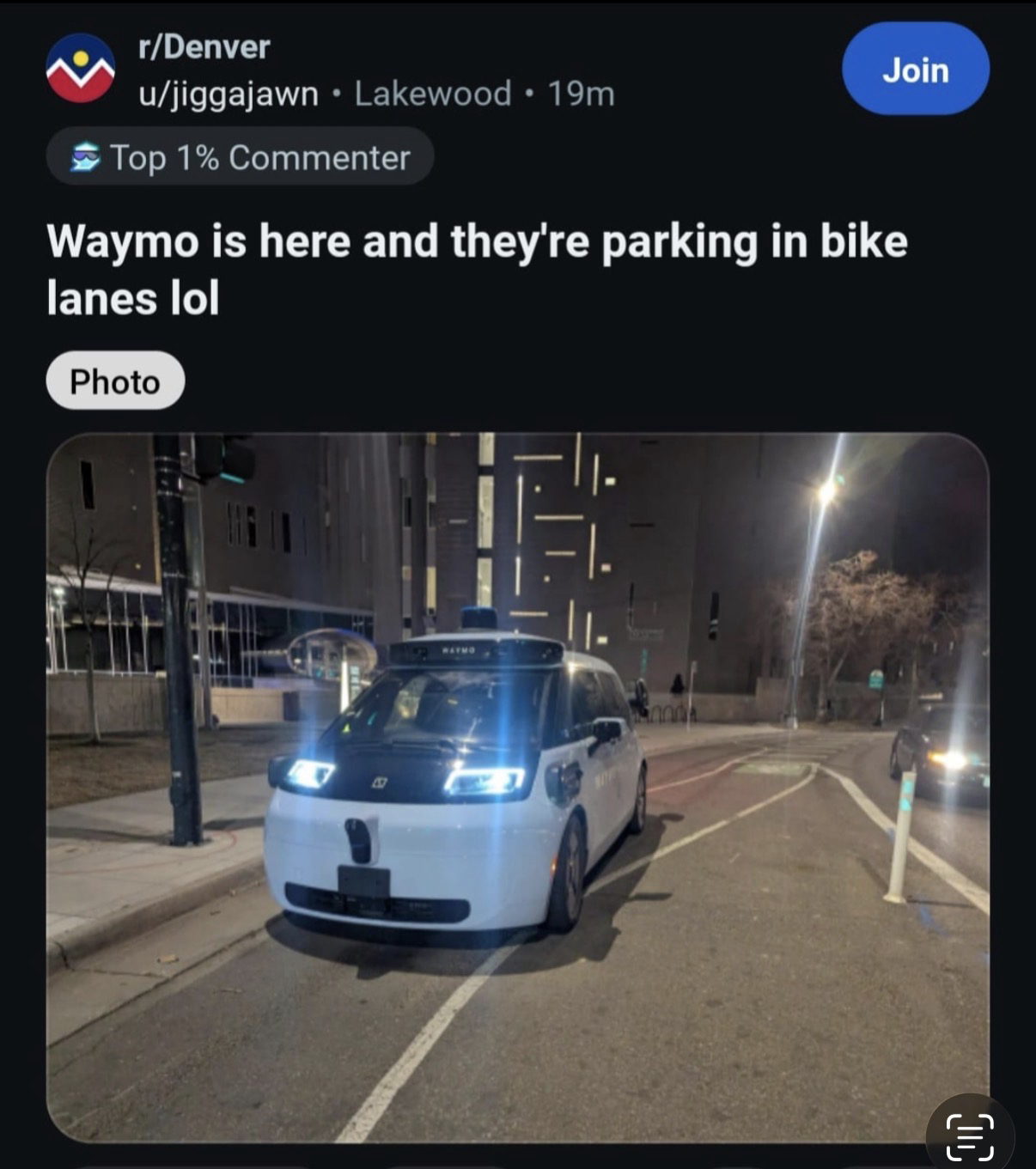The image size is (1036, 1169).
Task: Tap the Photo tag chip
Action: click(115, 381)
